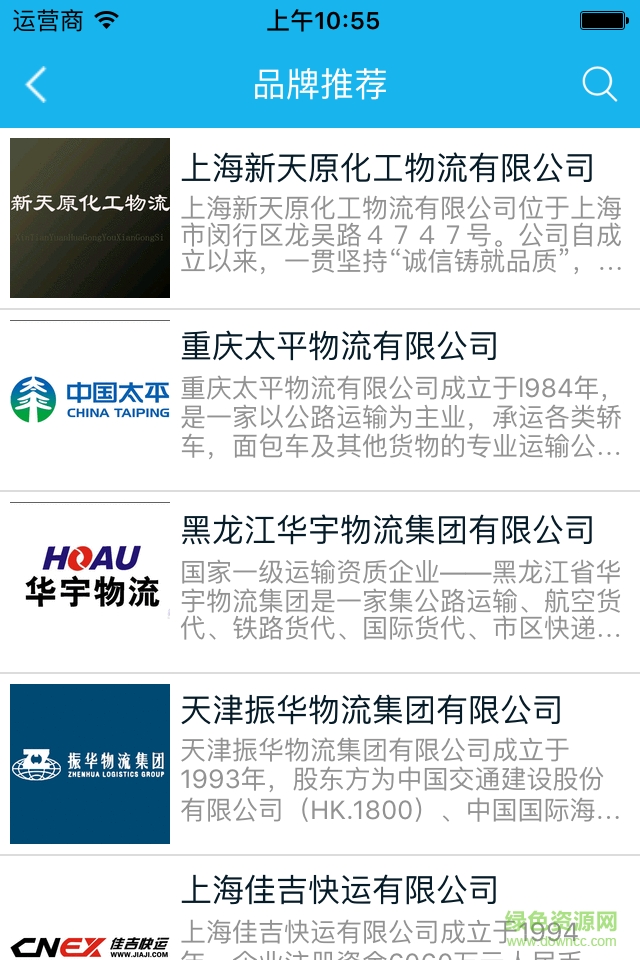This screenshot has height=960, width=640.
Task: Open 上海新天原化工物流有限公司 details
Action: (x=387, y=169)
